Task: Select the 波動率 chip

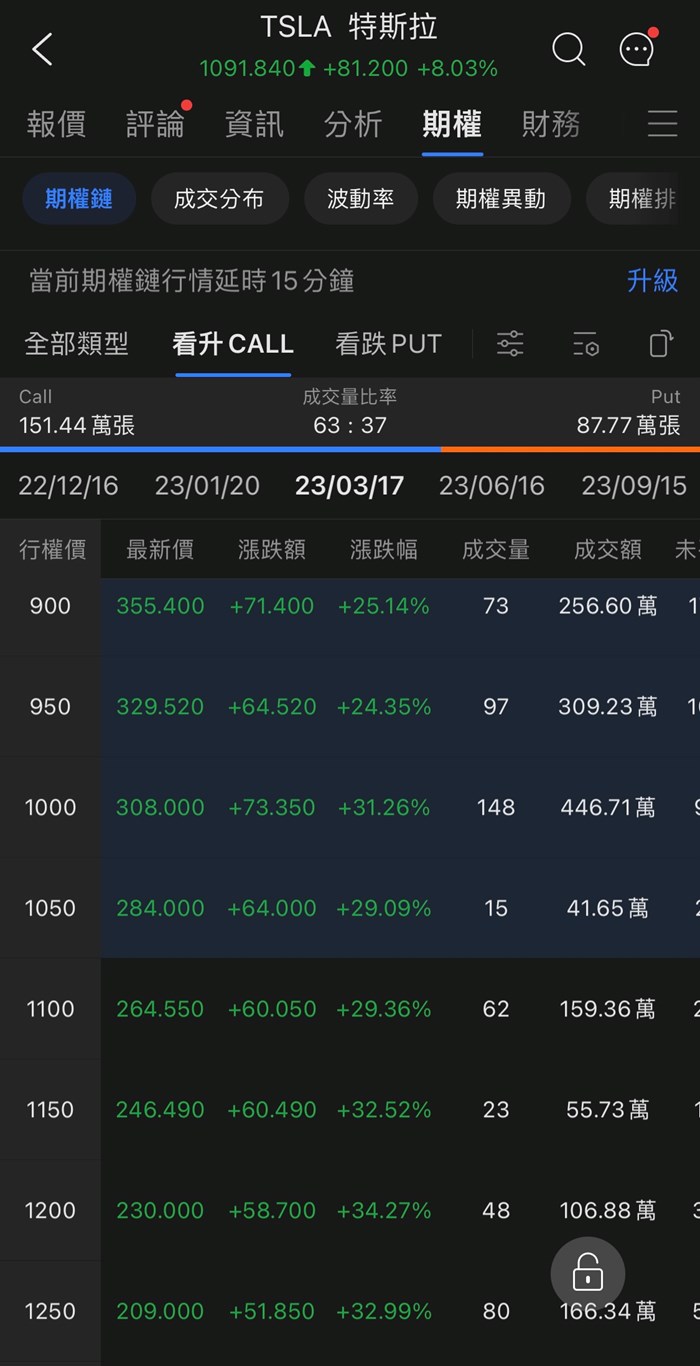Action: click(360, 199)
